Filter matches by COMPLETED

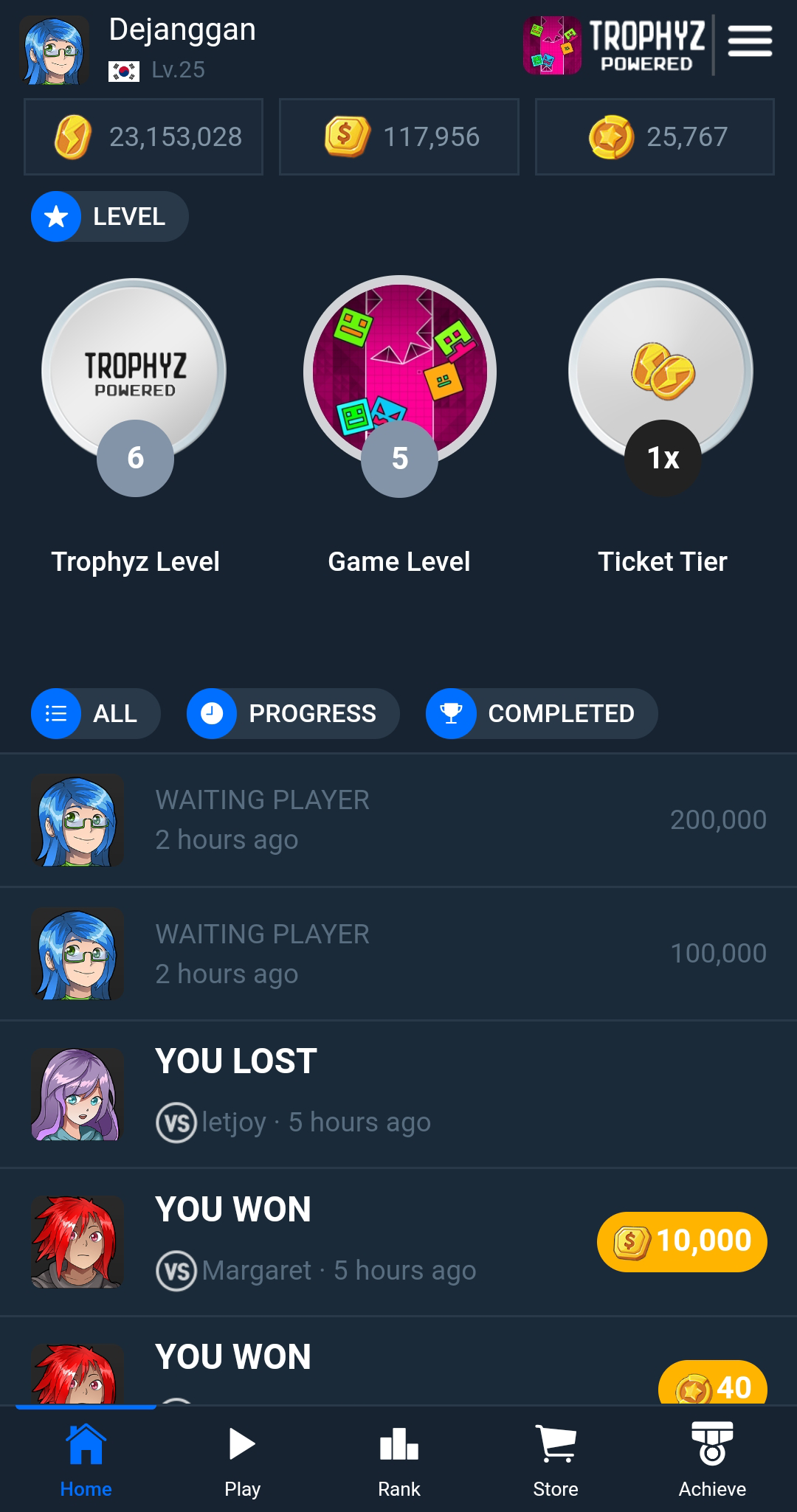tap(541, 713)
